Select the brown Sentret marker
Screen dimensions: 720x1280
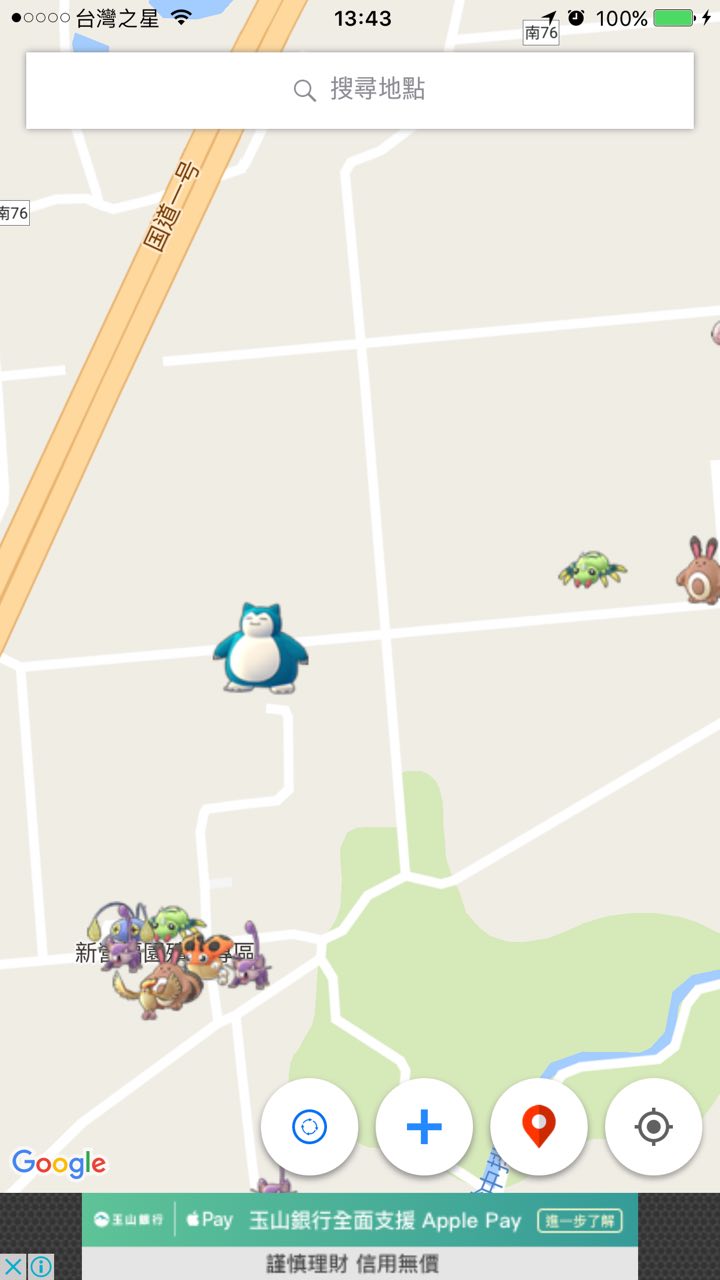pos(700,571)
